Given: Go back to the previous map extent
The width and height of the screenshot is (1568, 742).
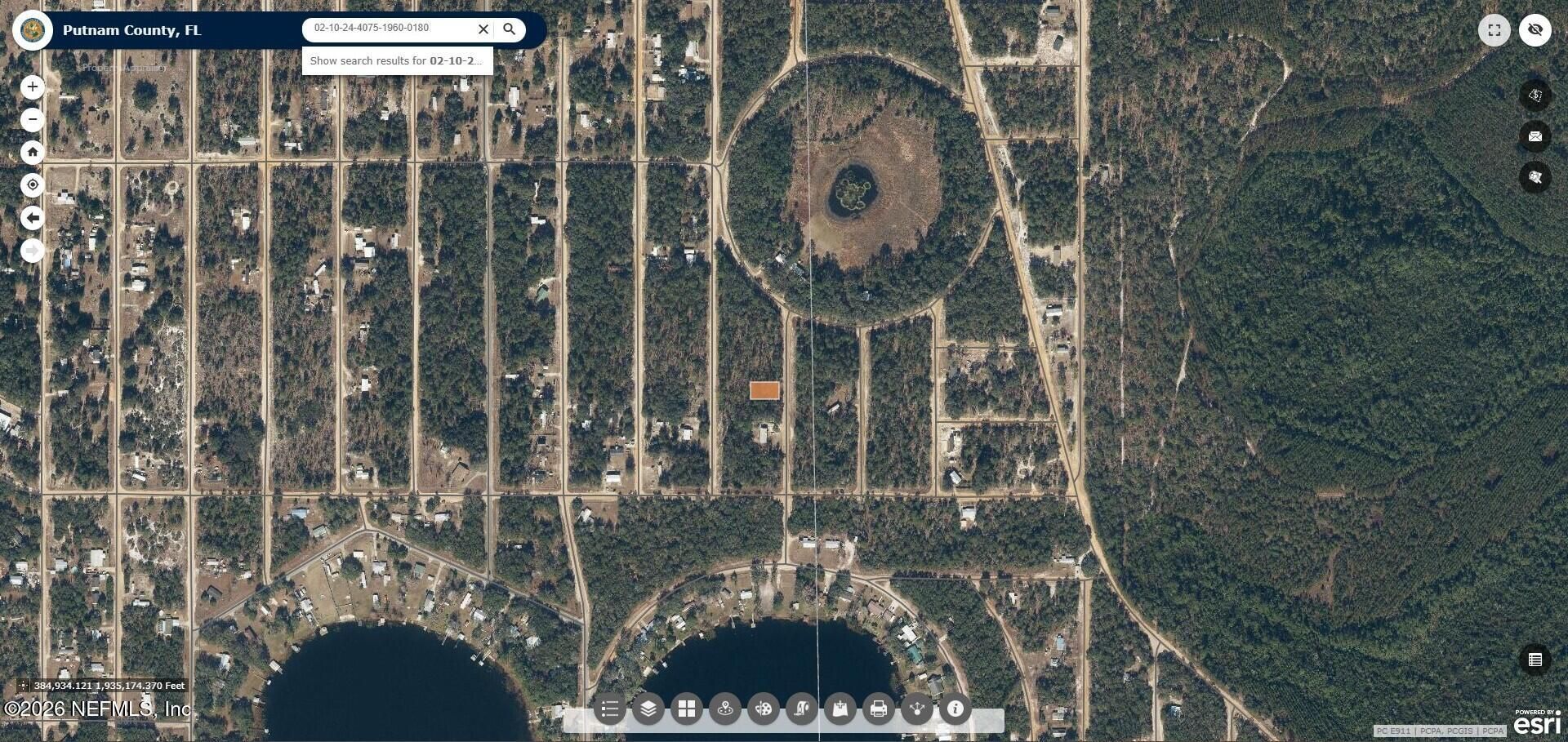Looking at the screenshot, I should (33, 218).
